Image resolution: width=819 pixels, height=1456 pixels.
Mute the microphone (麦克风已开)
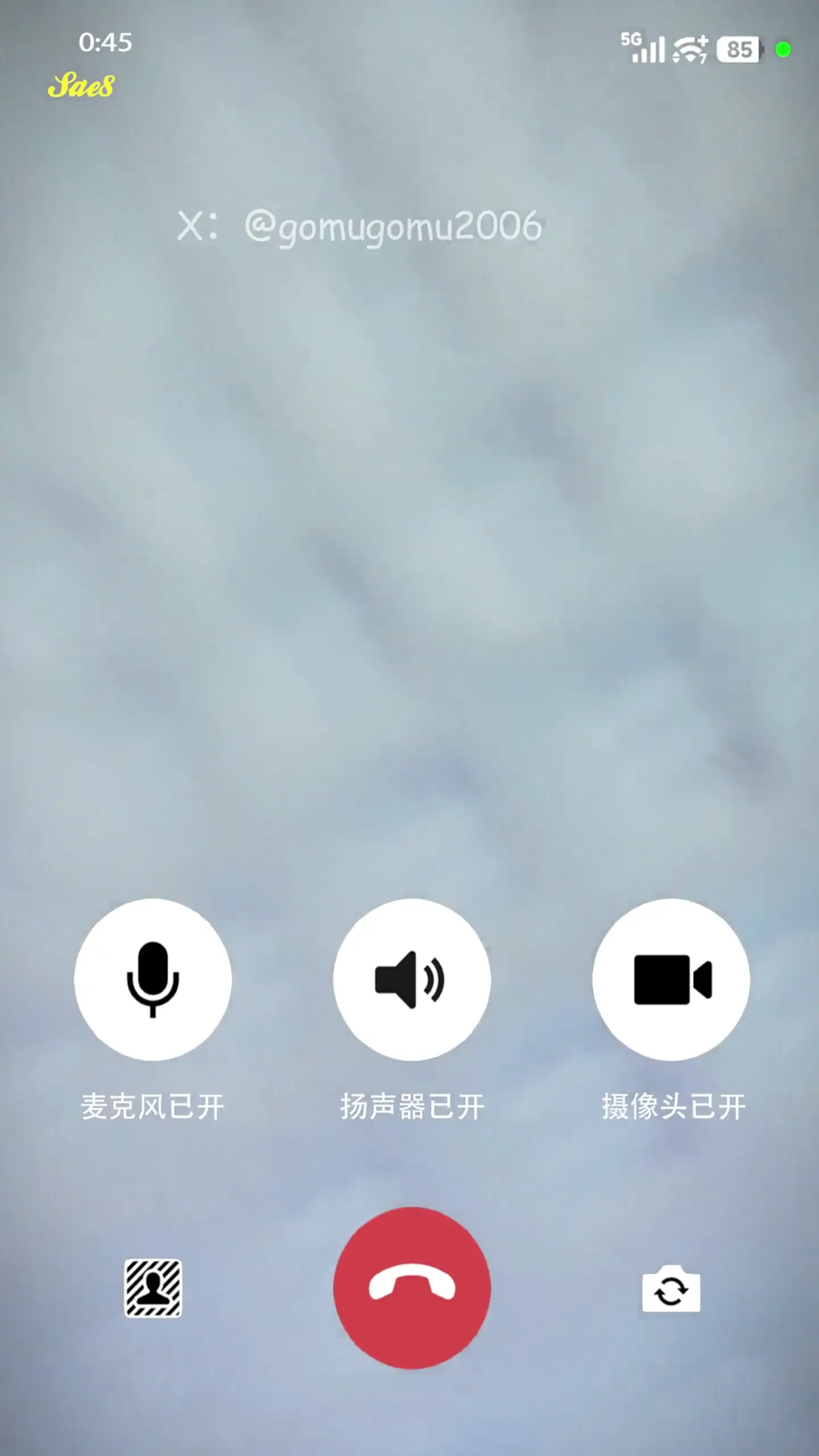(152, 979)
